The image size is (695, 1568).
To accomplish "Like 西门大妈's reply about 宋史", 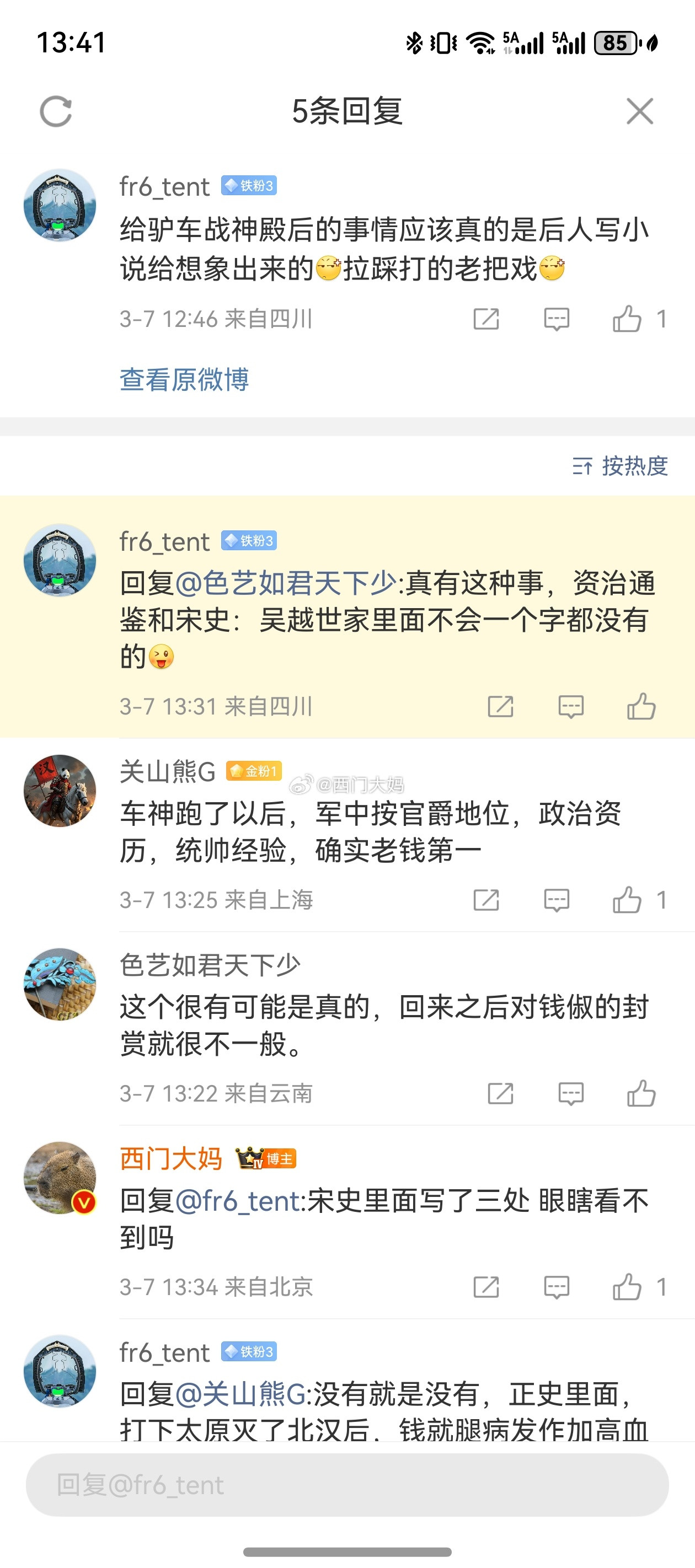I will 627,1287.
